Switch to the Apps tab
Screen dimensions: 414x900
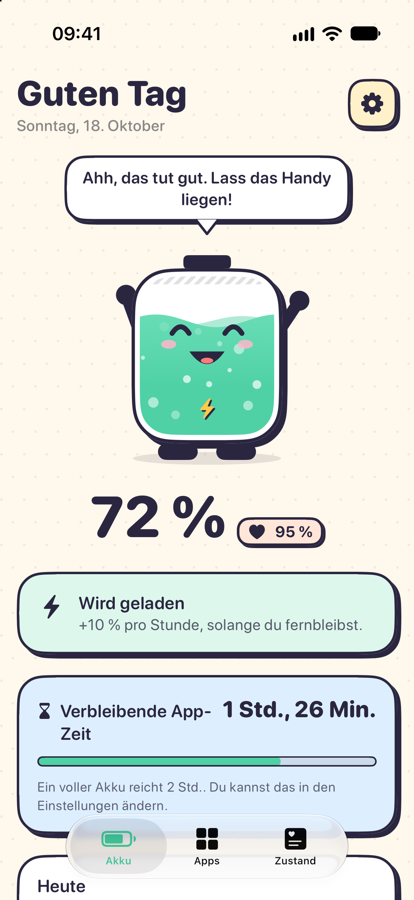coord(207,846)
